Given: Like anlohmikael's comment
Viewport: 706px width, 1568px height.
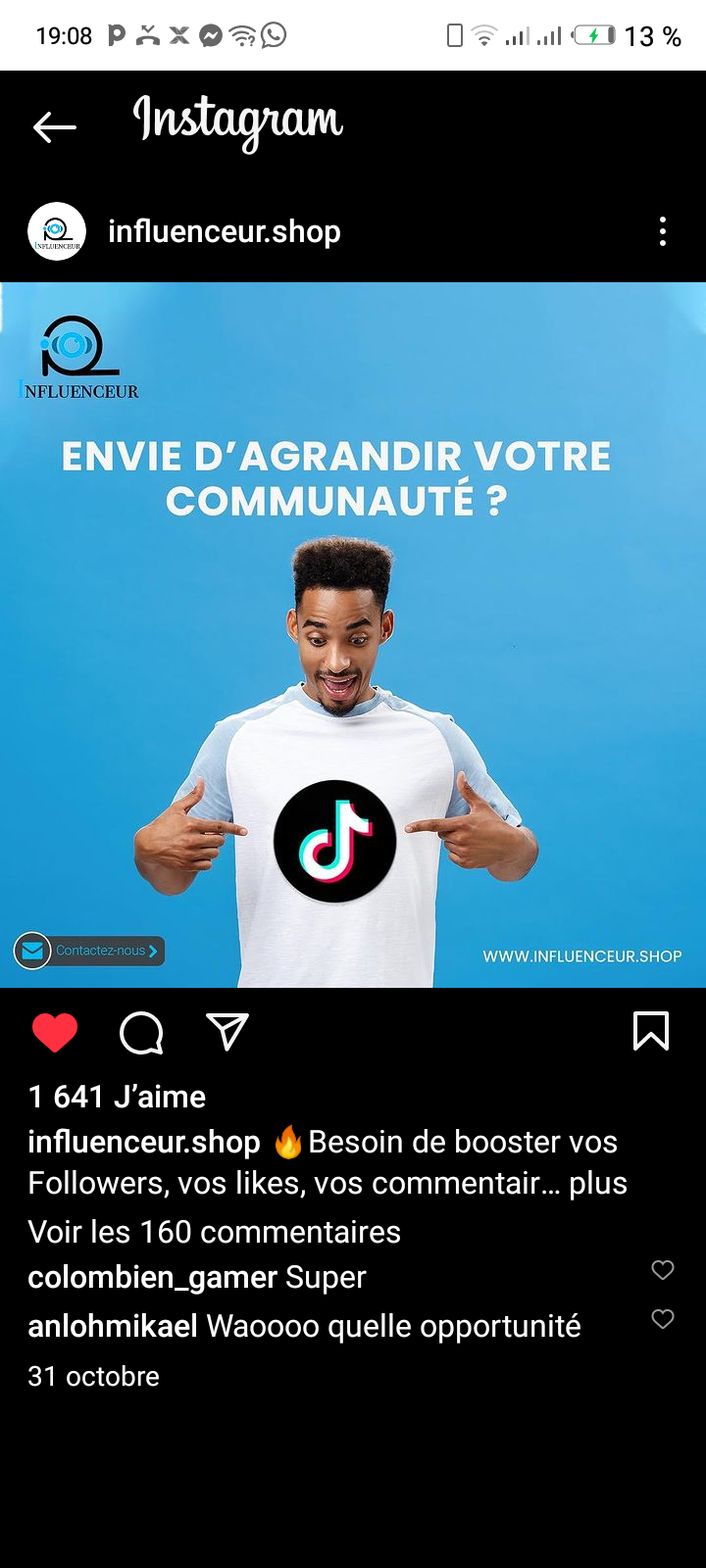Looking at the screenshot, I should 663,1319.
